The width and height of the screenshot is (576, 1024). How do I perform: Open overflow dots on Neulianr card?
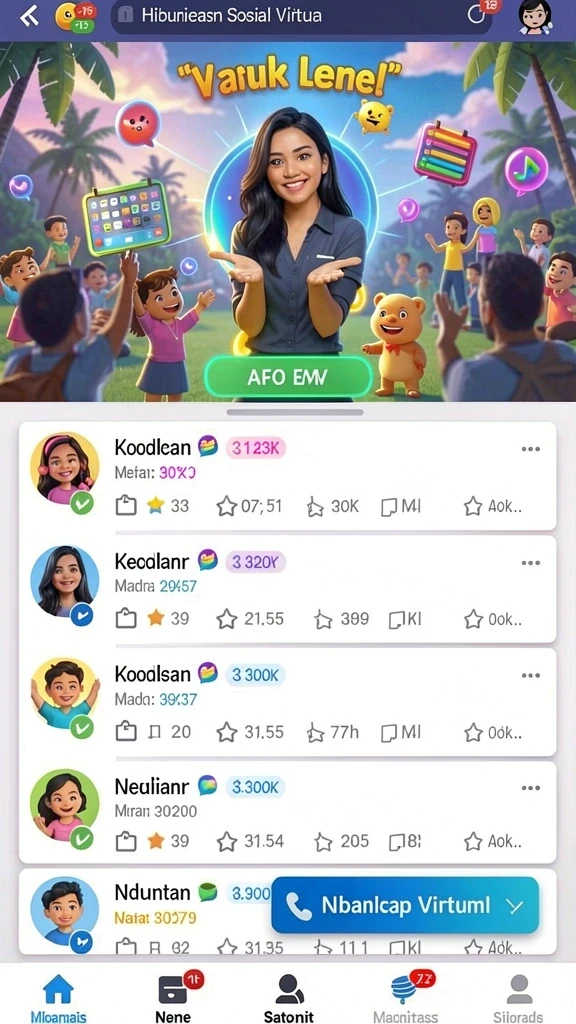point(530,788)
